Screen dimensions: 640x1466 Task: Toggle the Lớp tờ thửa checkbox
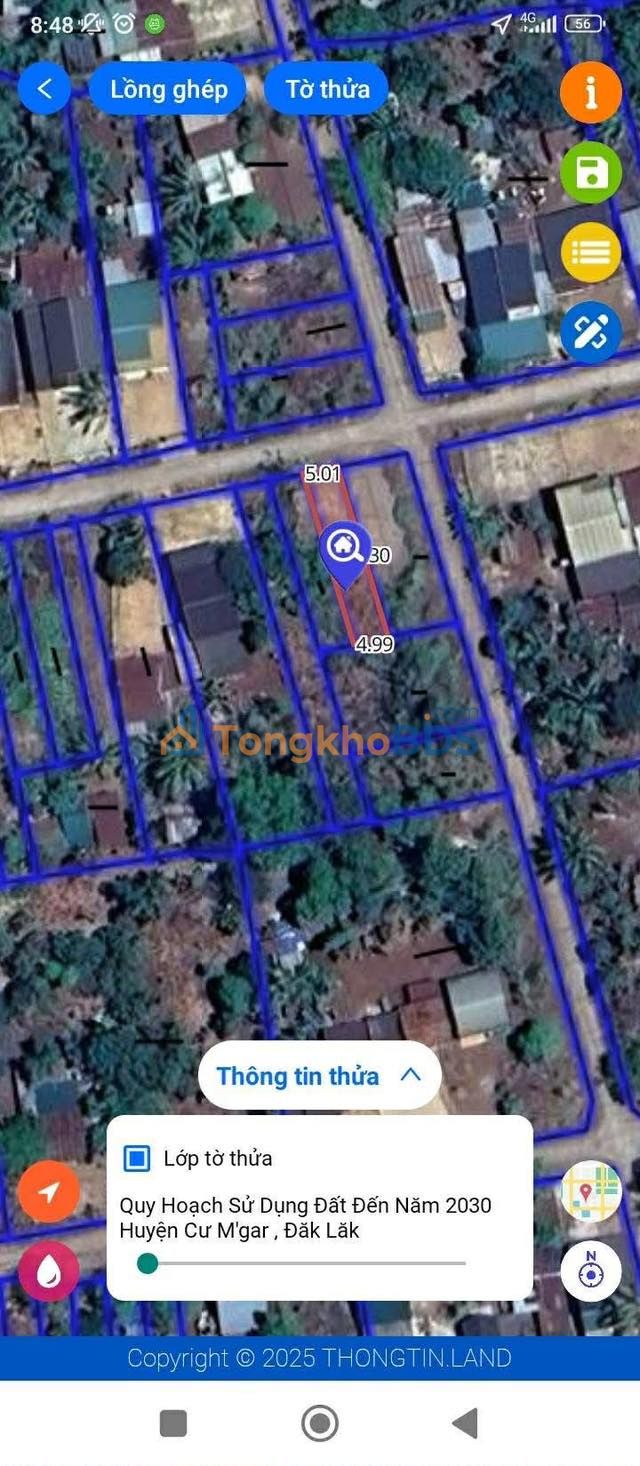pyautogui.click(x=137, y=1158)
